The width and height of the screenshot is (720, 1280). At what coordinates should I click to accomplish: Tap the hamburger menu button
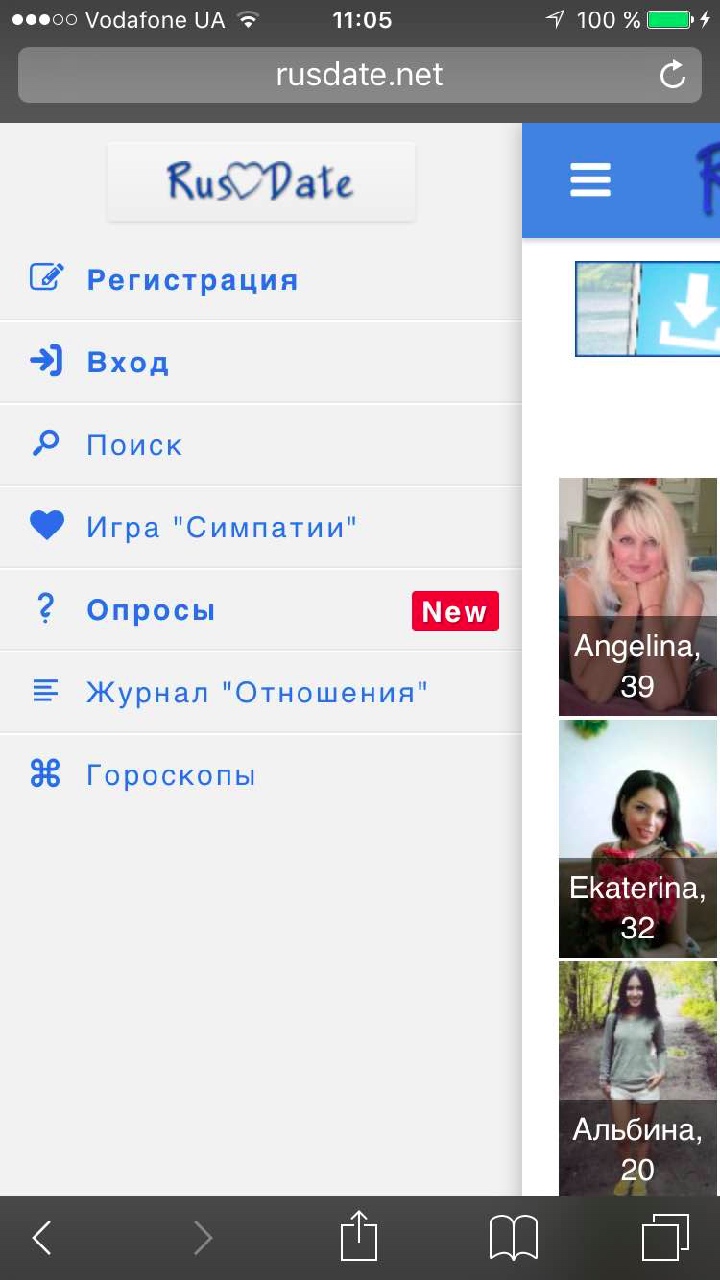590,180
